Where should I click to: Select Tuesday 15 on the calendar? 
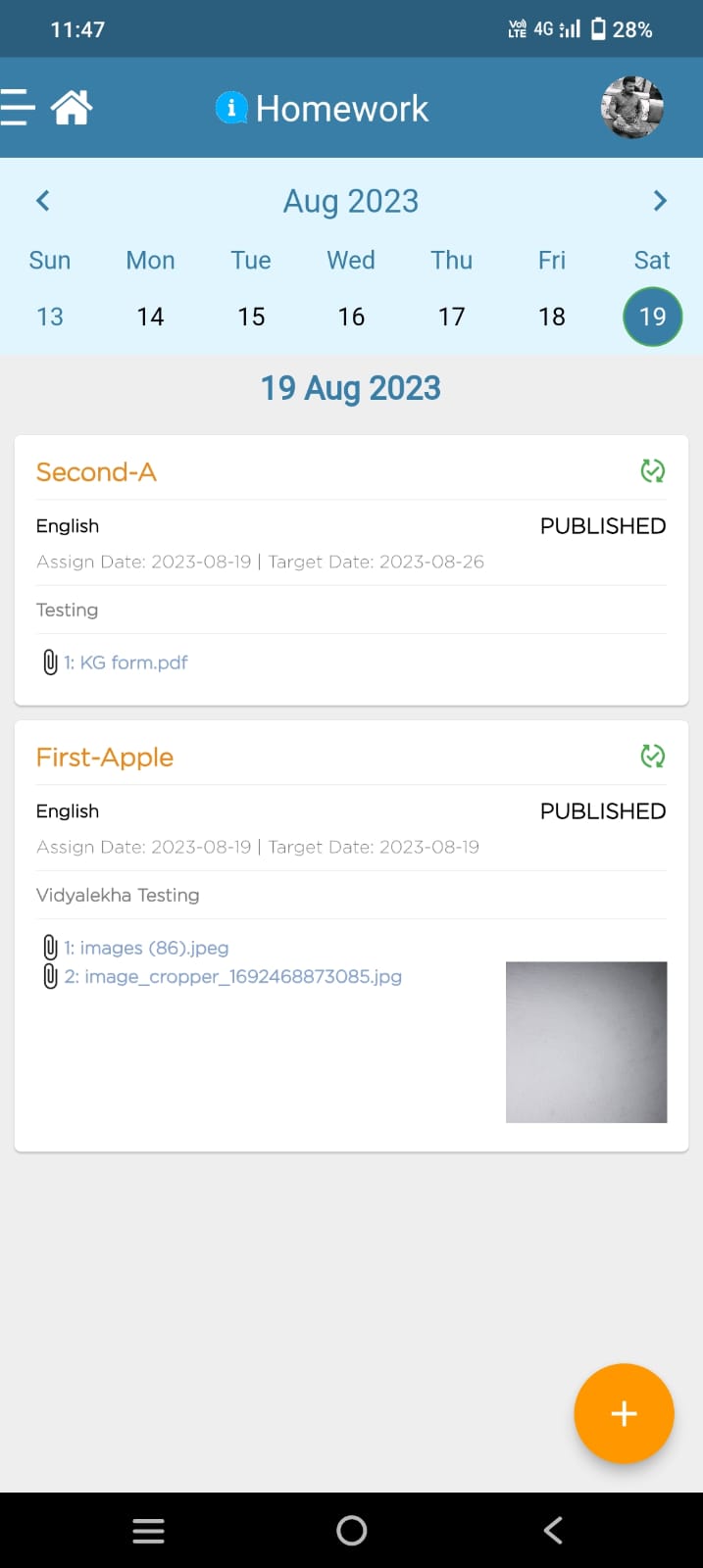[x=251, y=317]
